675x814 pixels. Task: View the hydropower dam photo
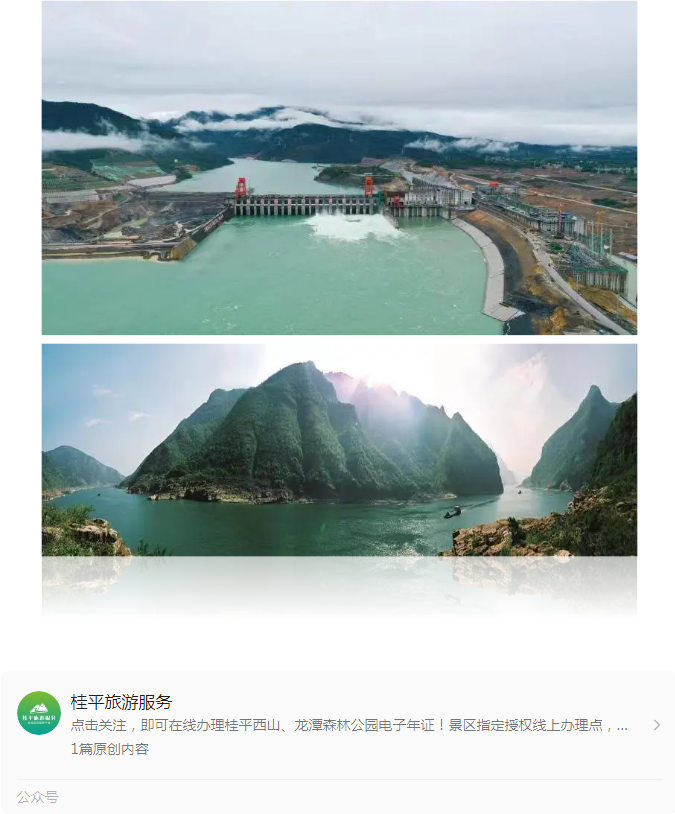pyautogui.click(x=339, y=168)
